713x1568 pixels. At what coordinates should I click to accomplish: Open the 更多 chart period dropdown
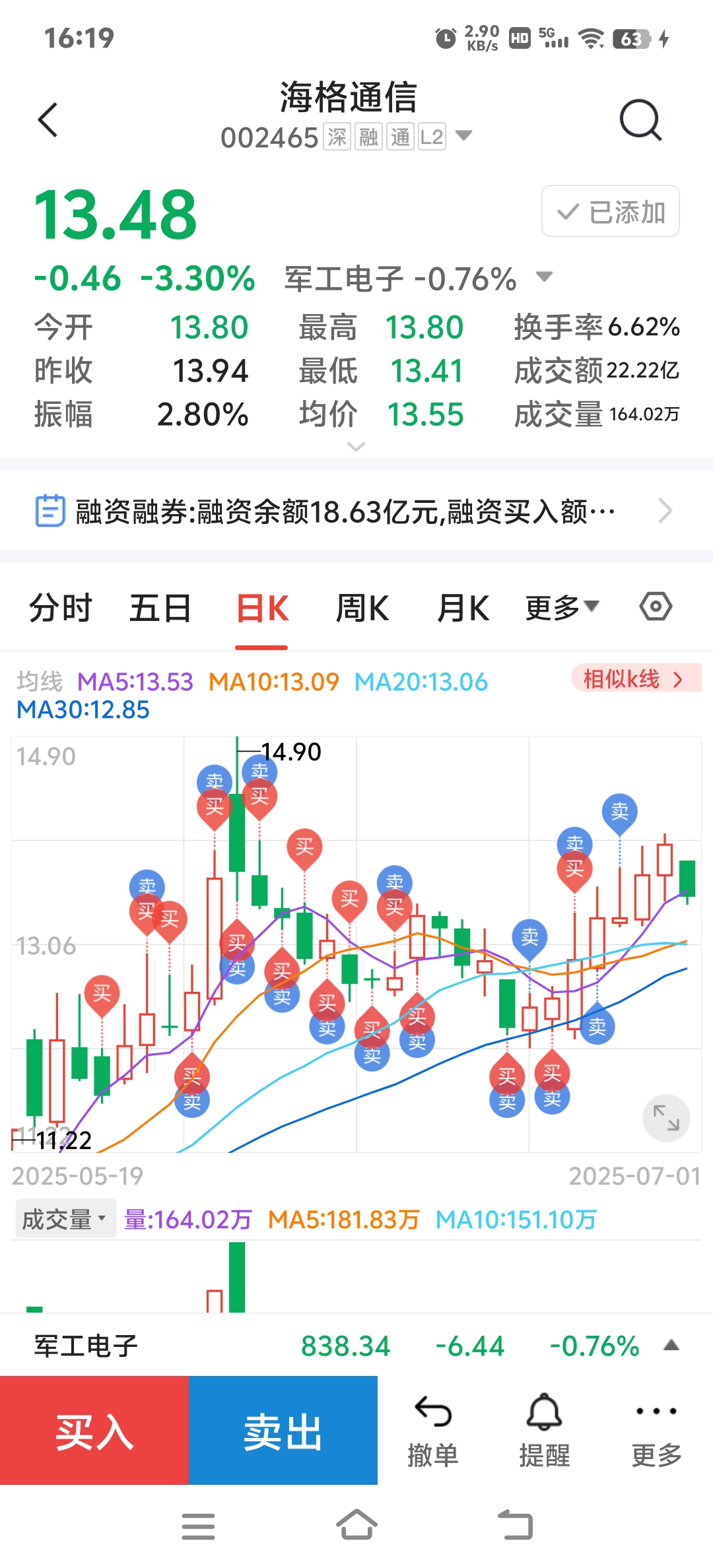(x=562, y=608)
